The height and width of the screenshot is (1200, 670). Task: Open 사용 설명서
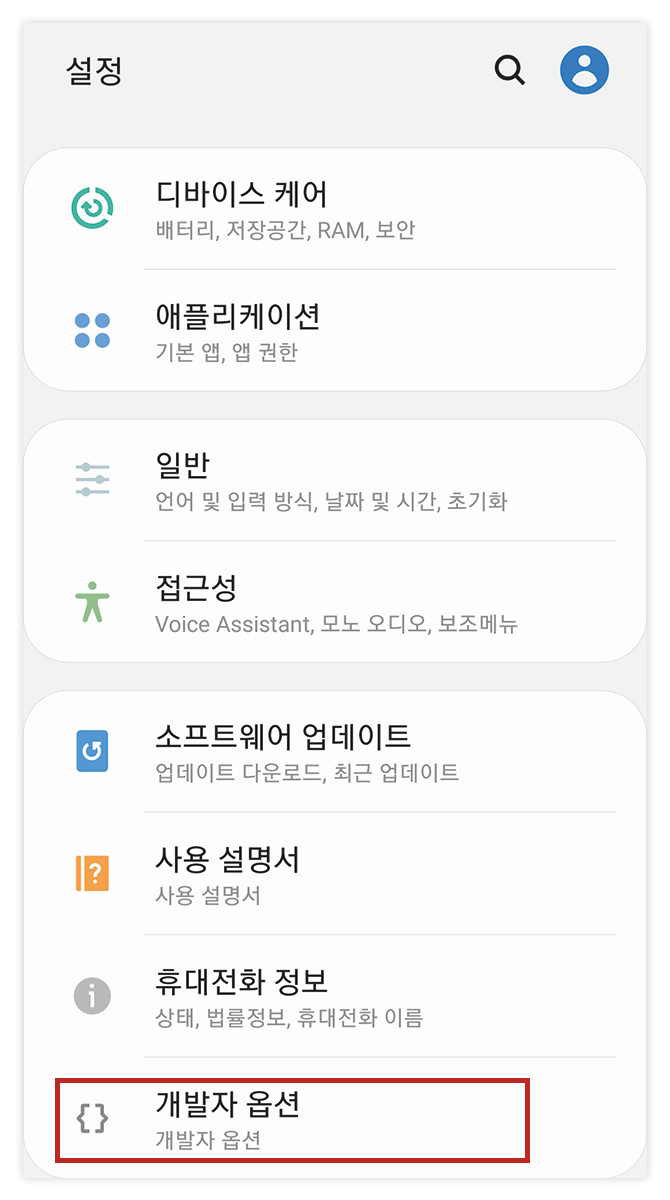(x=335, y=873)
